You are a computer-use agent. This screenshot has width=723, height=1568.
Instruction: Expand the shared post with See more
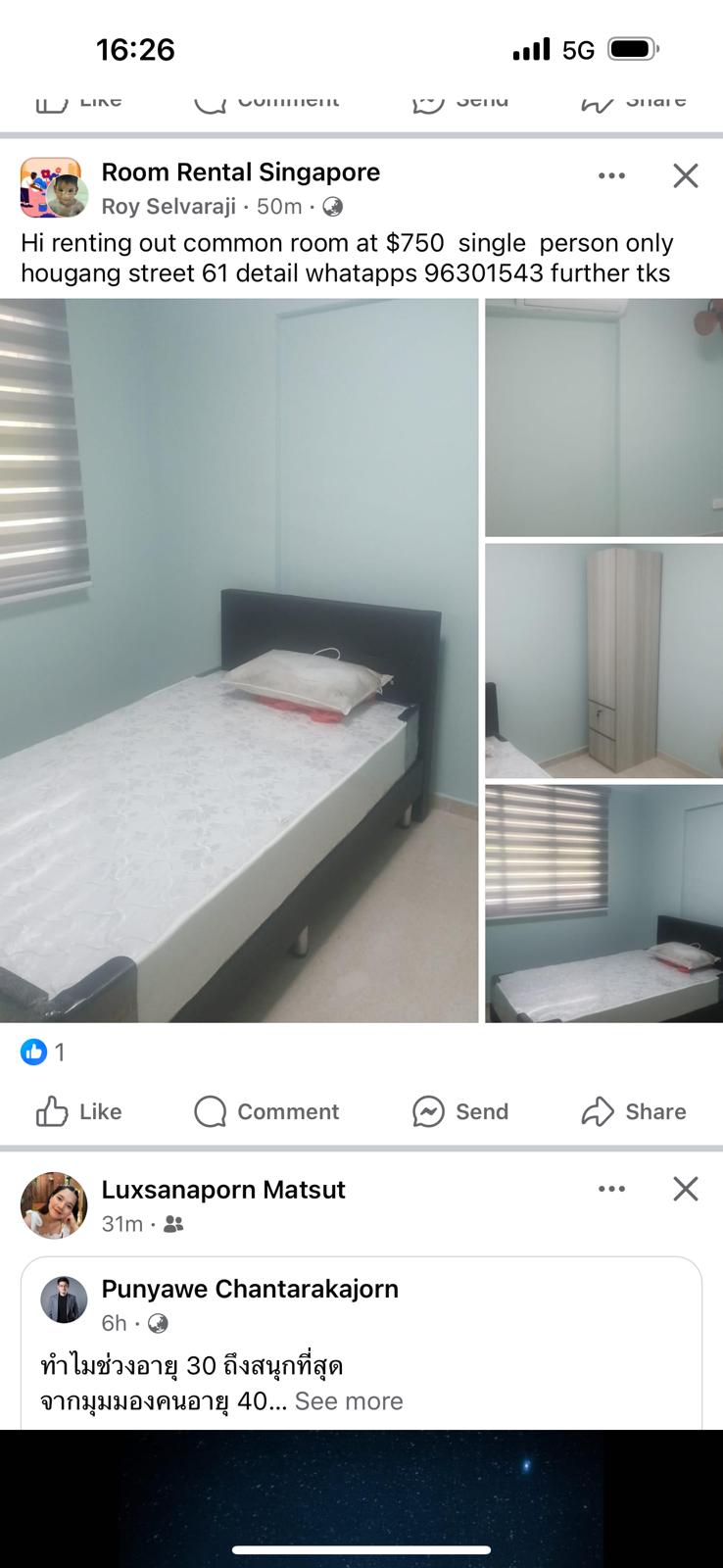349,1401
